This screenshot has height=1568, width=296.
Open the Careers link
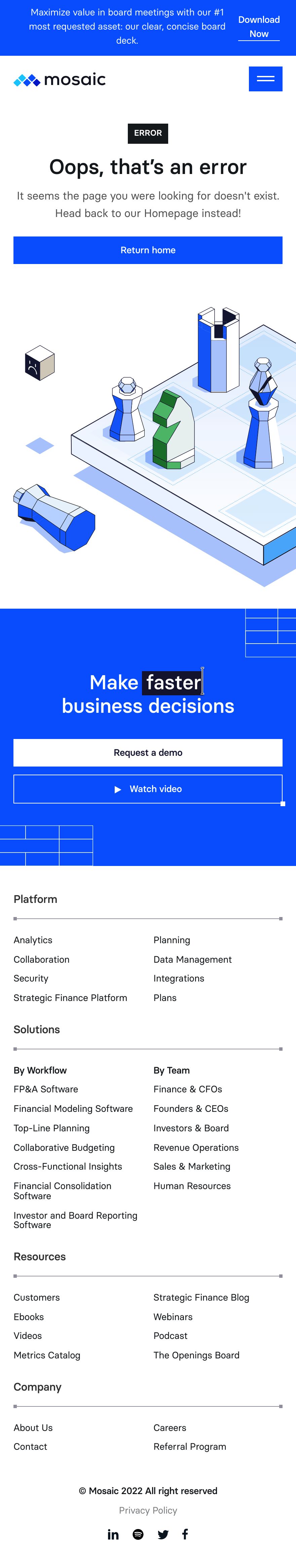tap(170, 1427)
